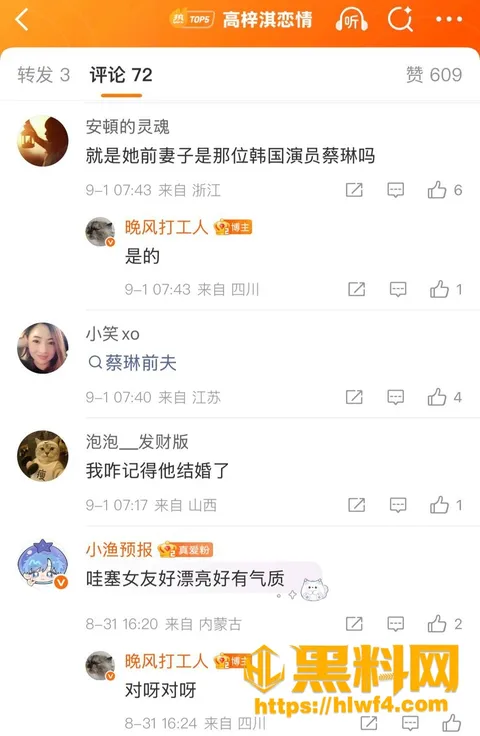
Task: Open the 高梓淇恋情 hot topic title
Action: pyautogui.click(x=267, y=20)
